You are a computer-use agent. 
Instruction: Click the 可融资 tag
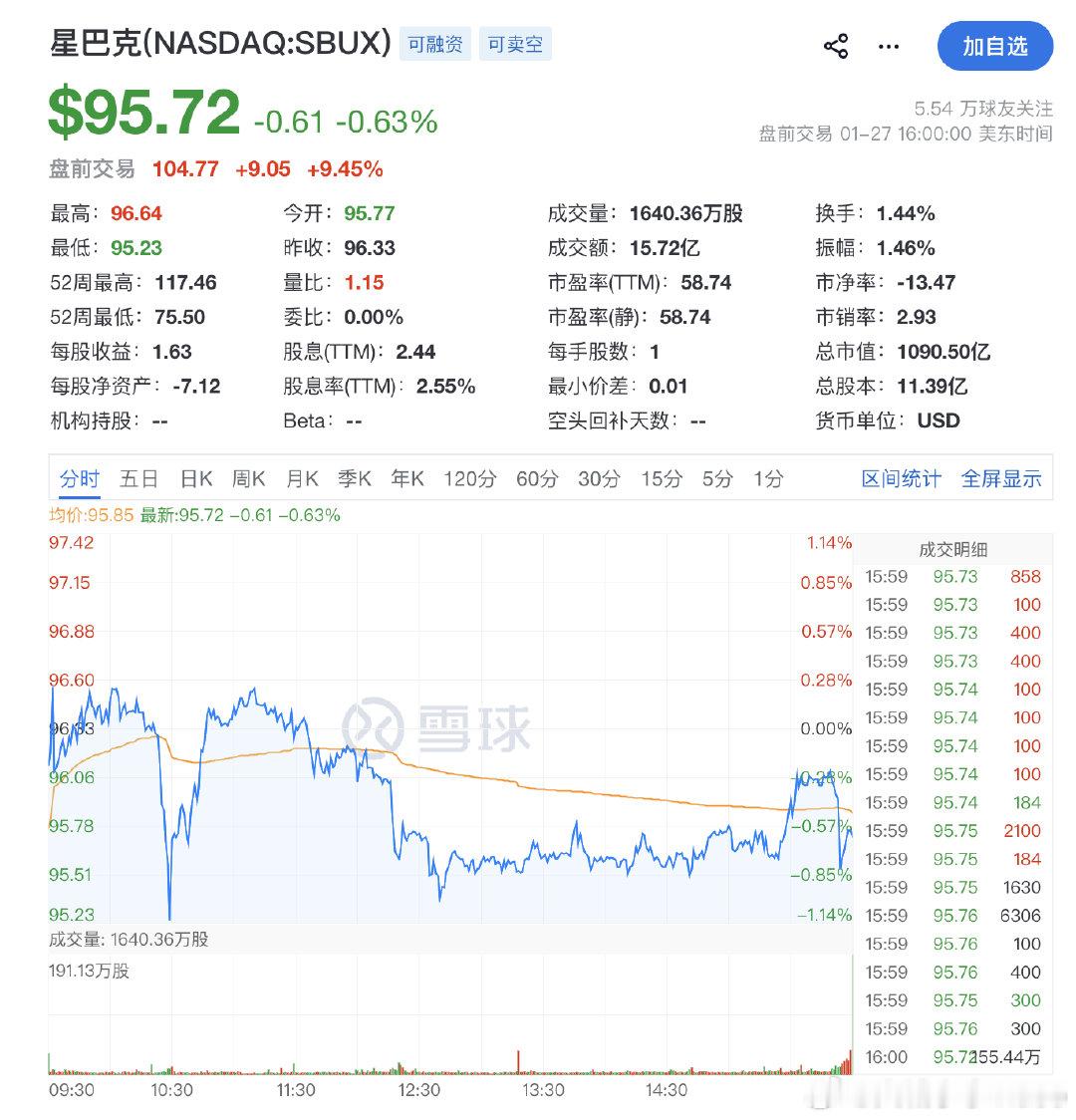click(435, 44)
